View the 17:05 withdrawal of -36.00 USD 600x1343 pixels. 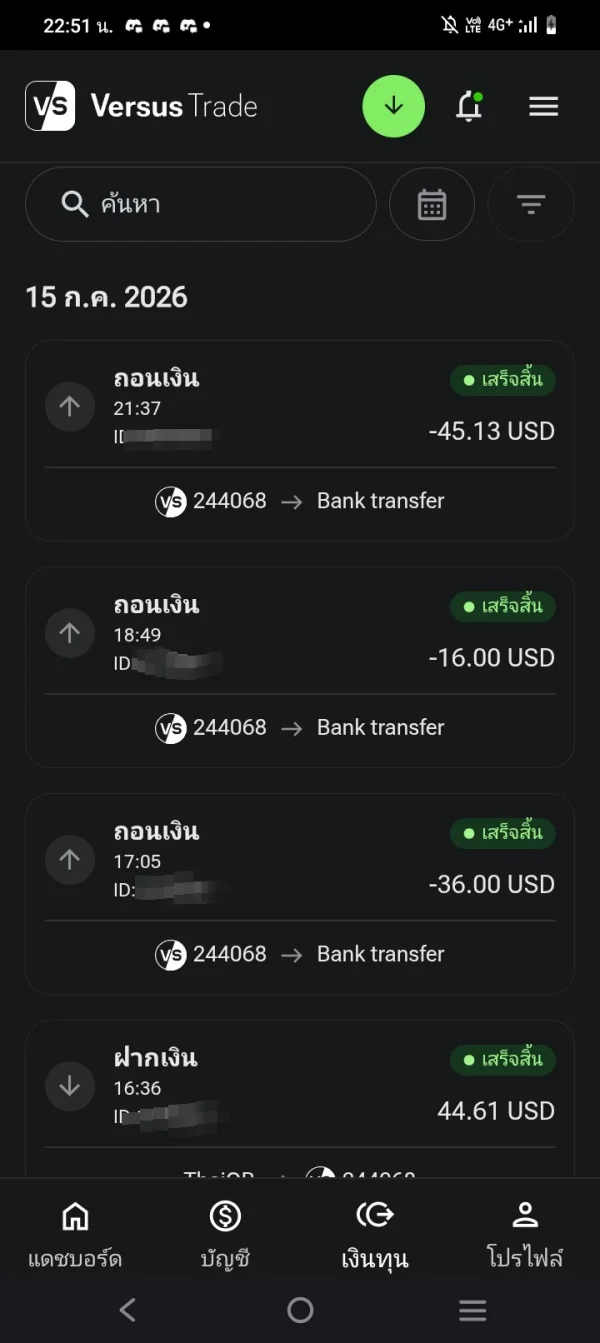click(300, 894)
